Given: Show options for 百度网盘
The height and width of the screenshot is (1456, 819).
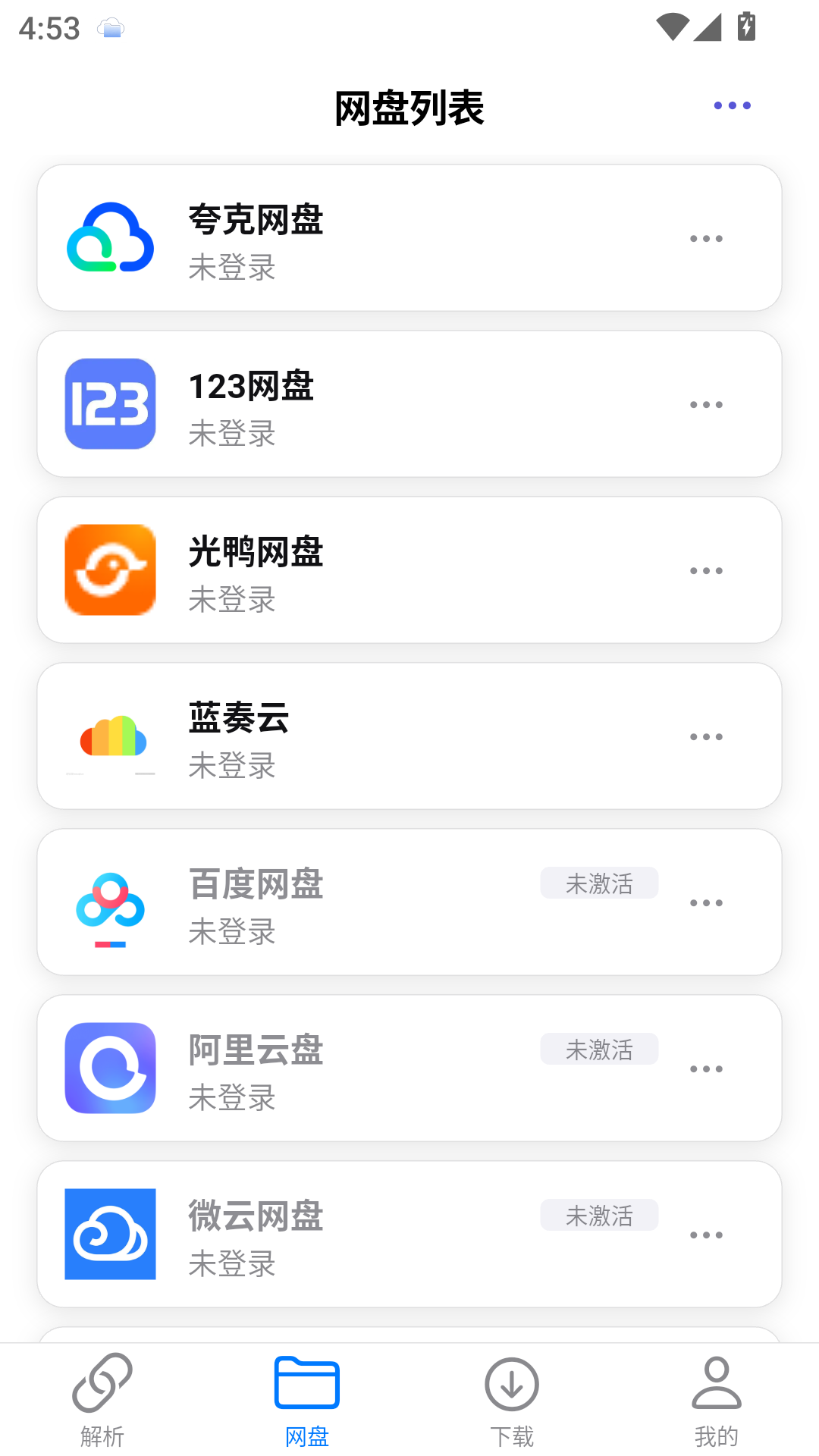Looking at the screenshot, I should (x=706, y=902).
